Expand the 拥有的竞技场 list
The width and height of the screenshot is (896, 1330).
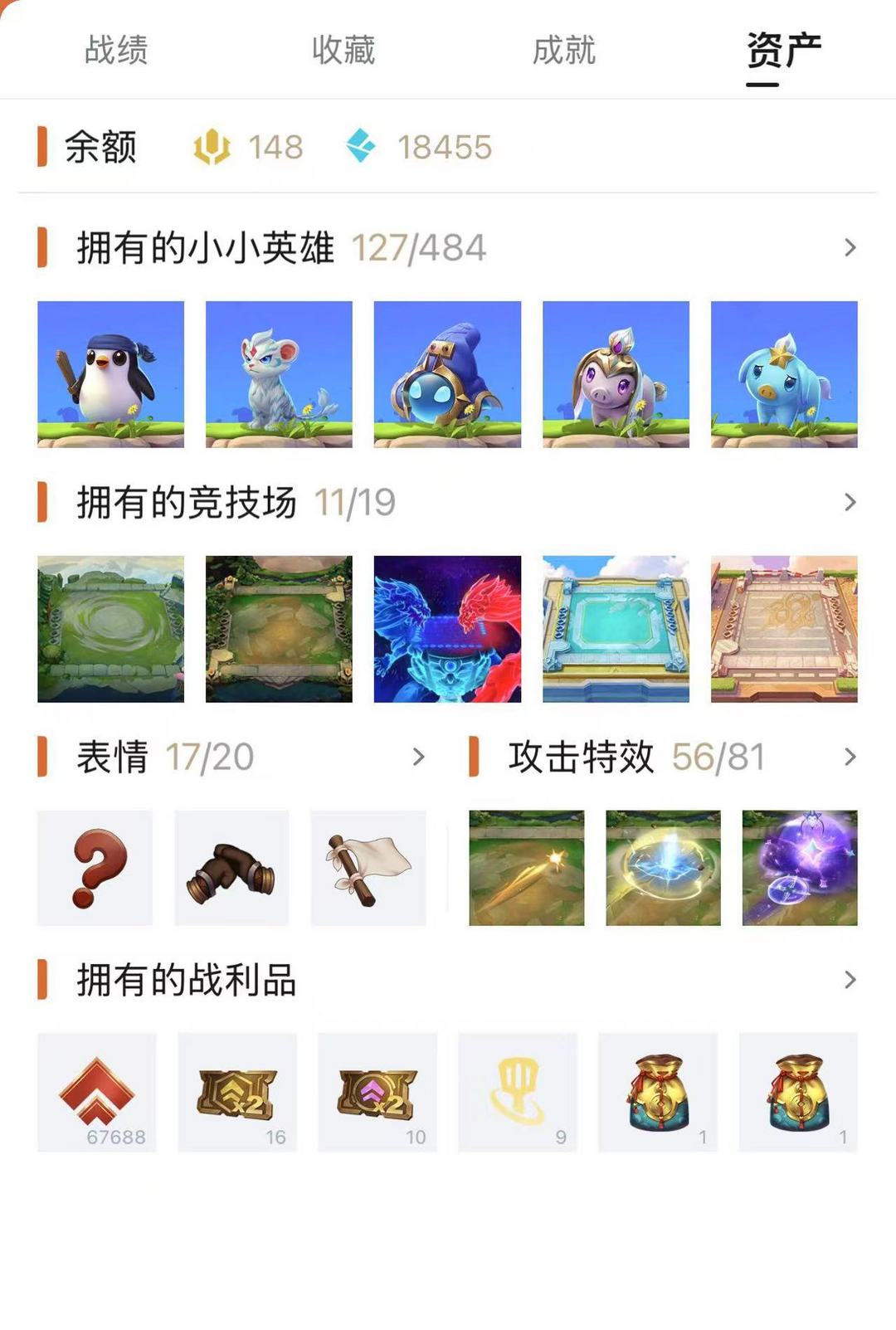[x=849, y=502]
